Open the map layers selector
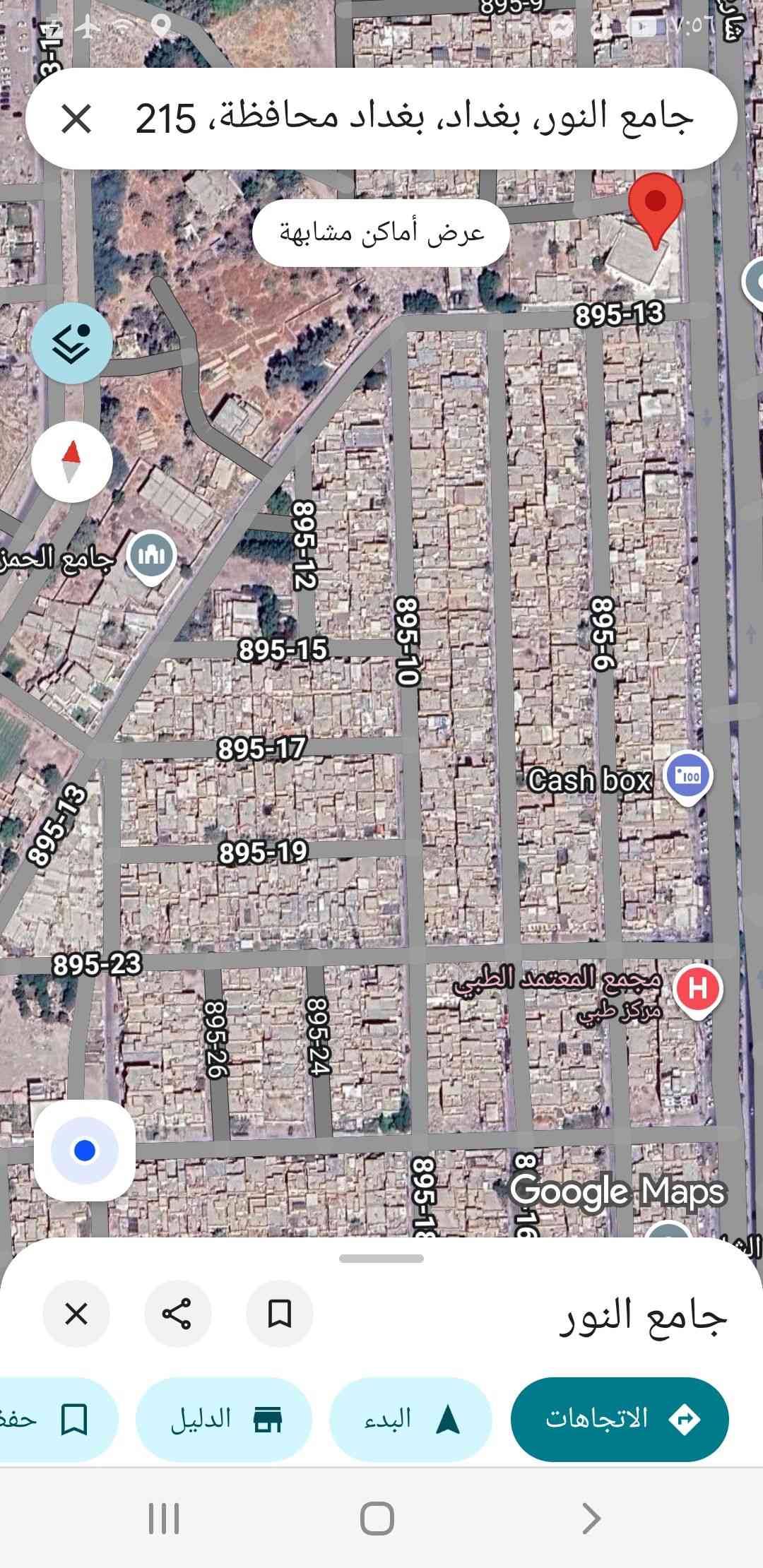The height and width of the screenshot is (1568, 763). coord(71,344)
